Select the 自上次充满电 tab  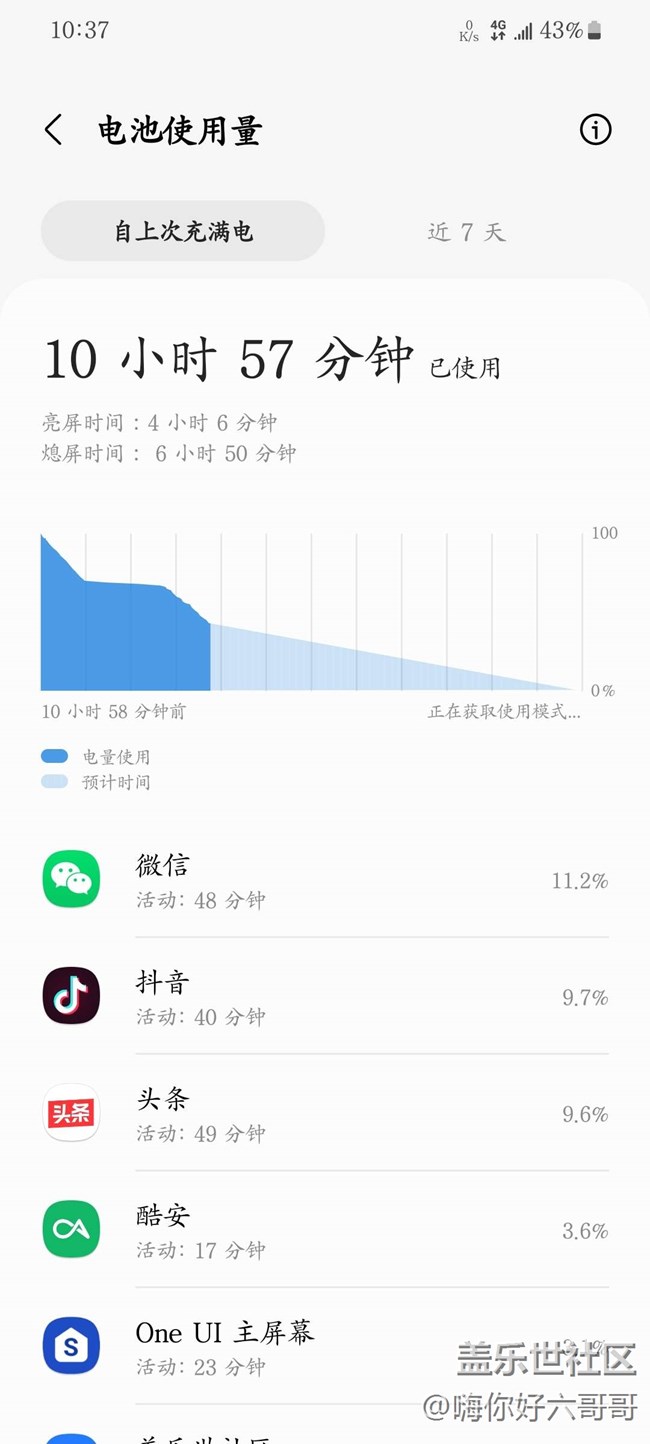[x=183, y=231]
